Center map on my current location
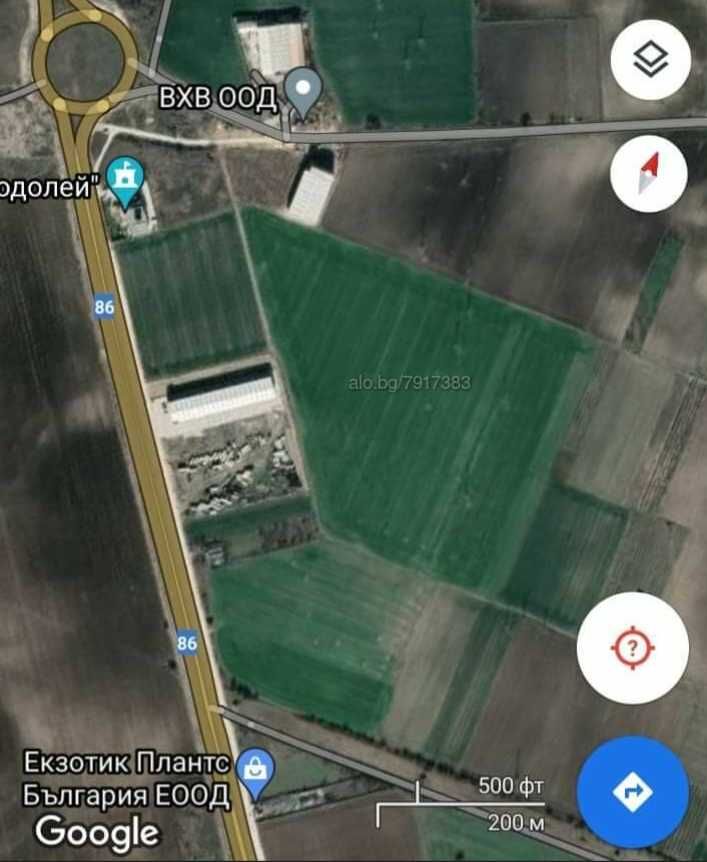The height and width of the screenshot is (862, 707). [x=632, y=649]
